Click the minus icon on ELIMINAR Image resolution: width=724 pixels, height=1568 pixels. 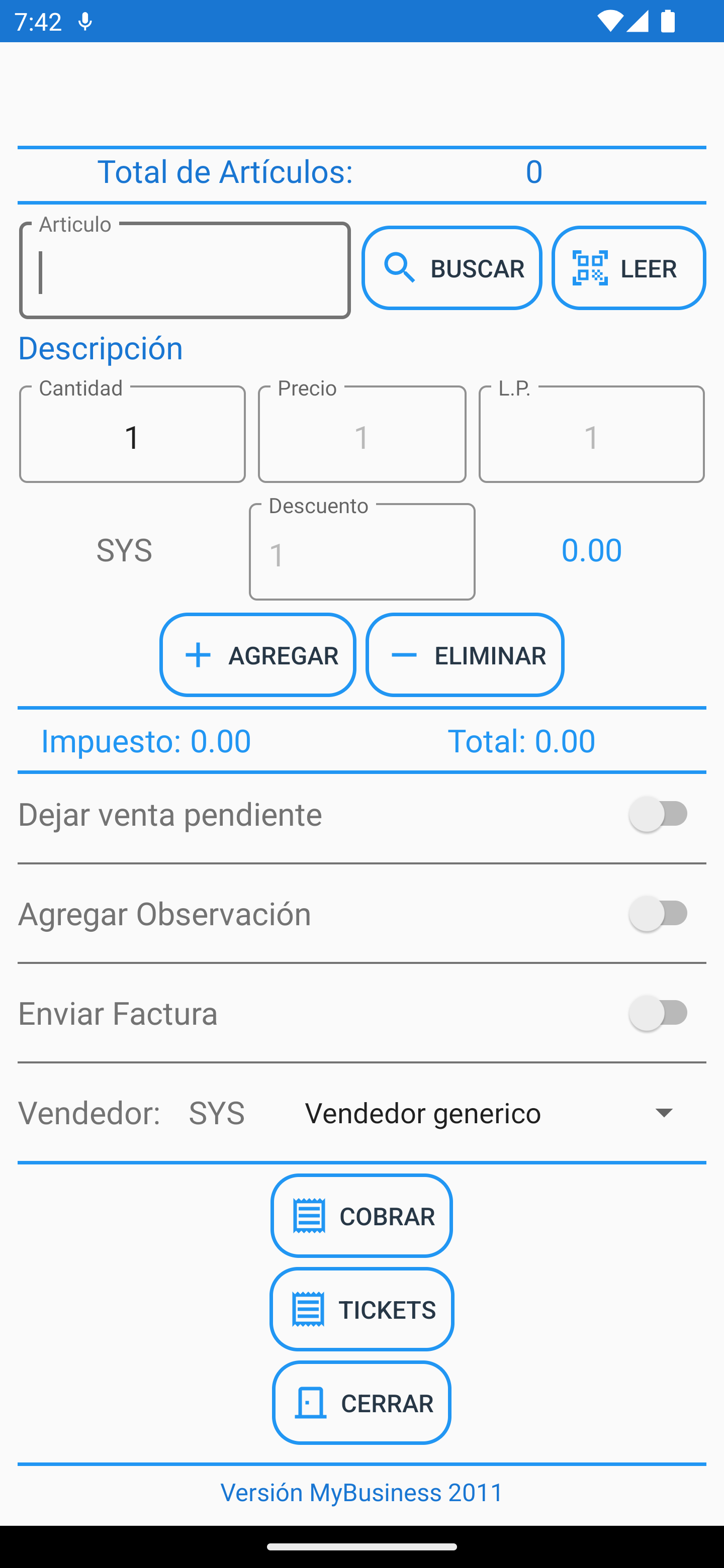pyautogui.click(x=404, y=654)
